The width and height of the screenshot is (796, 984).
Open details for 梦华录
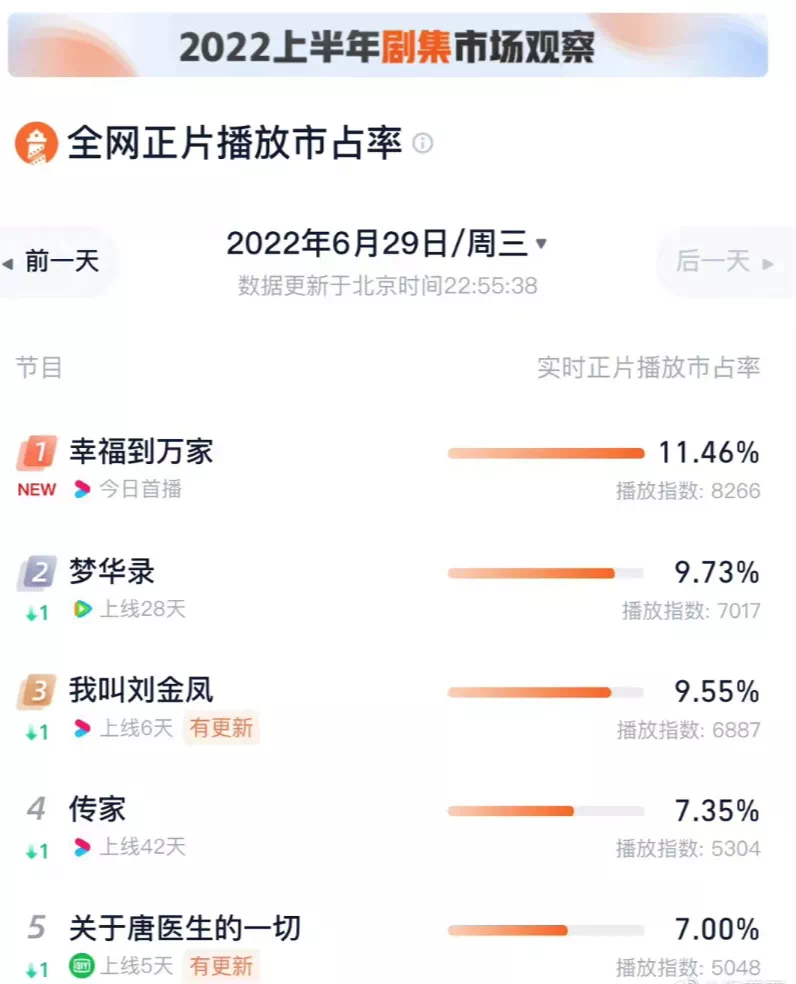coord(112,572)
